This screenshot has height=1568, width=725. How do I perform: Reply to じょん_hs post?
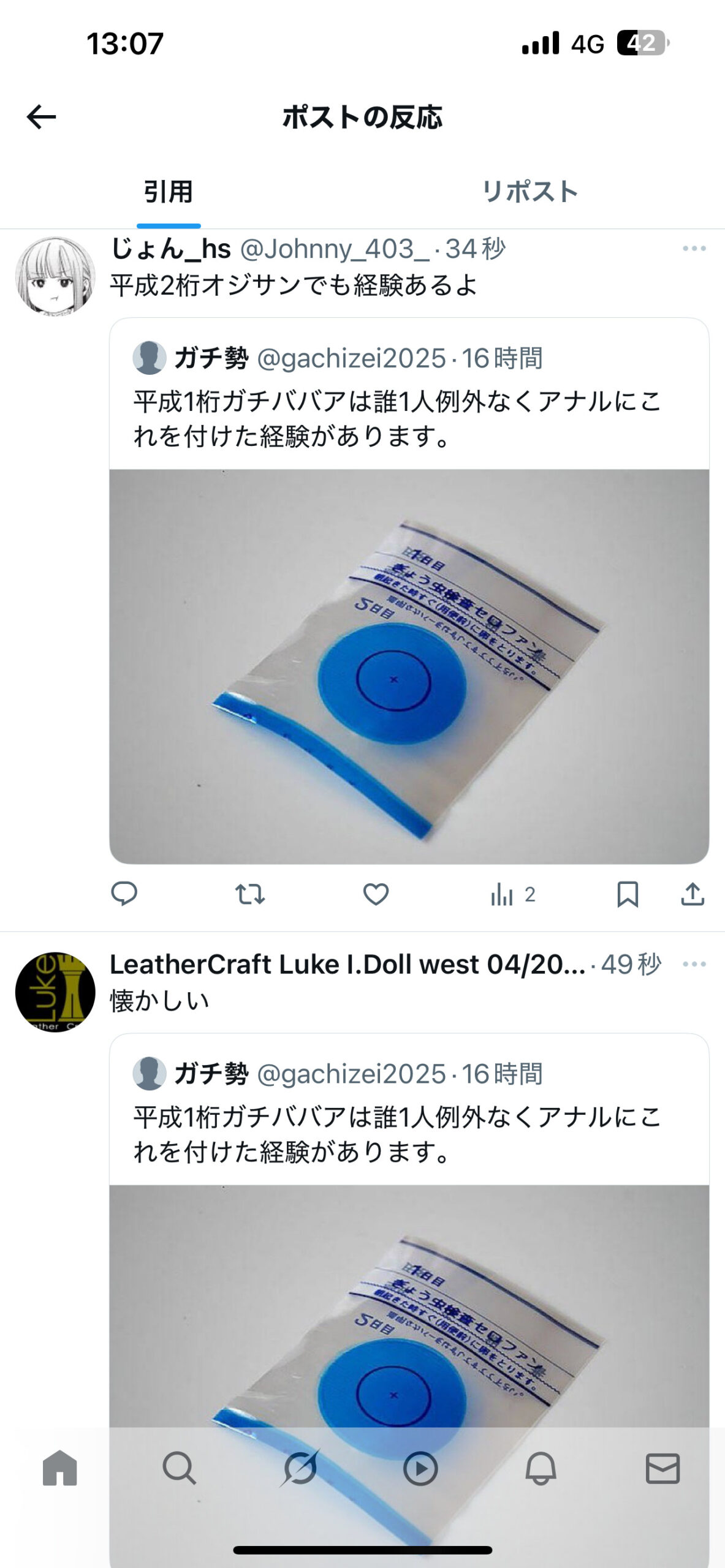(x=124, y=894)
